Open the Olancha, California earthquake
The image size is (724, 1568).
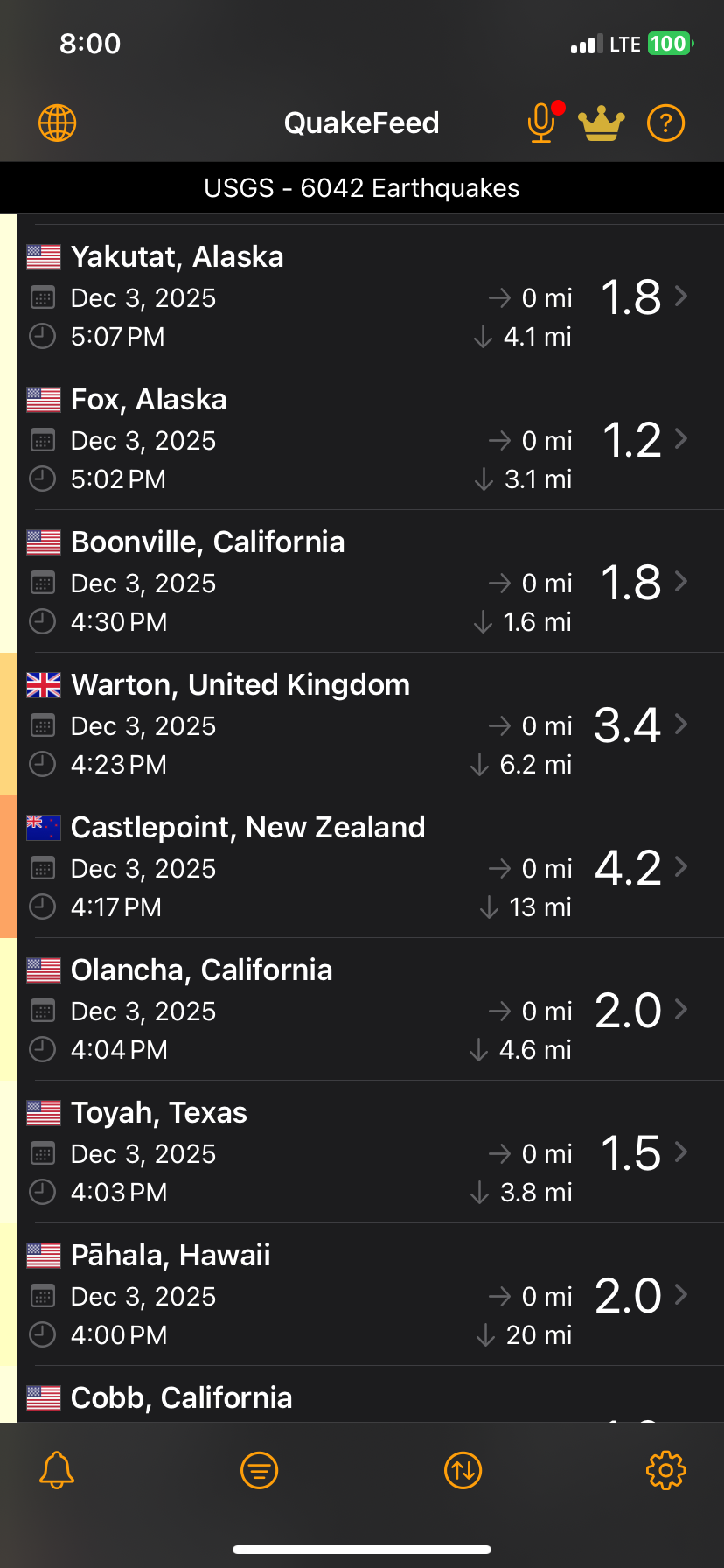(x=362, y=1009)
